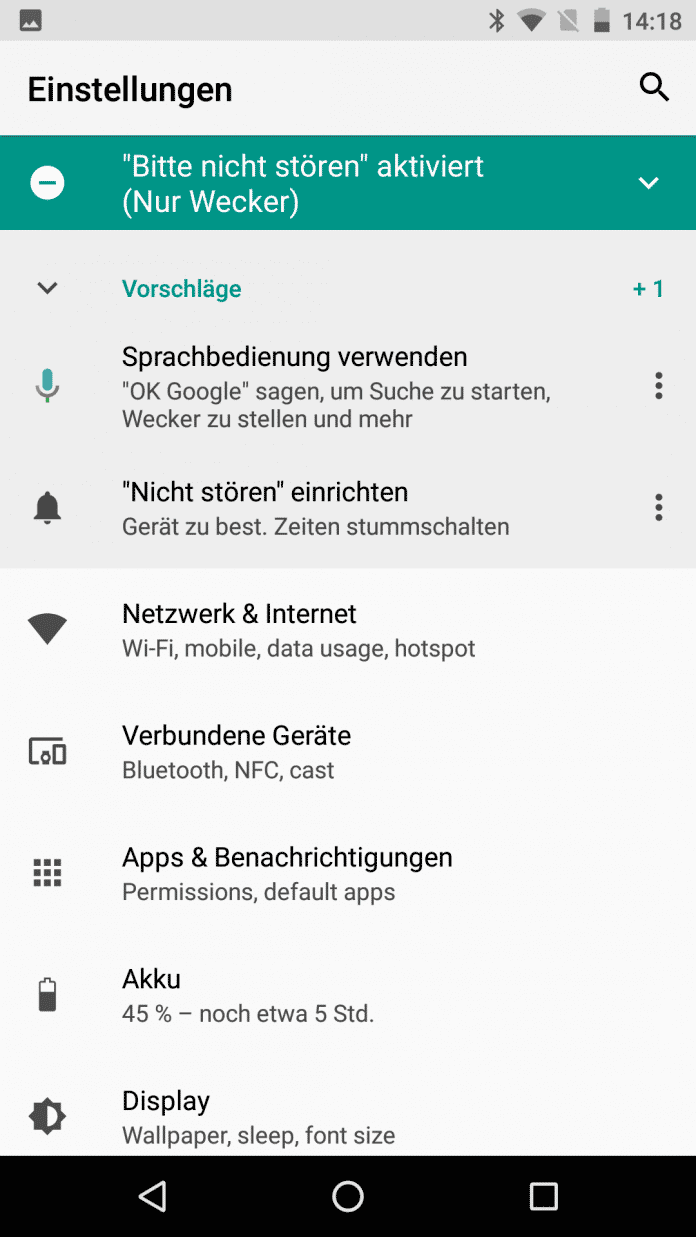Go to Verbundene Geräte
The height and width of the screenshot is (1237, 696).
(x=236, y=752)
